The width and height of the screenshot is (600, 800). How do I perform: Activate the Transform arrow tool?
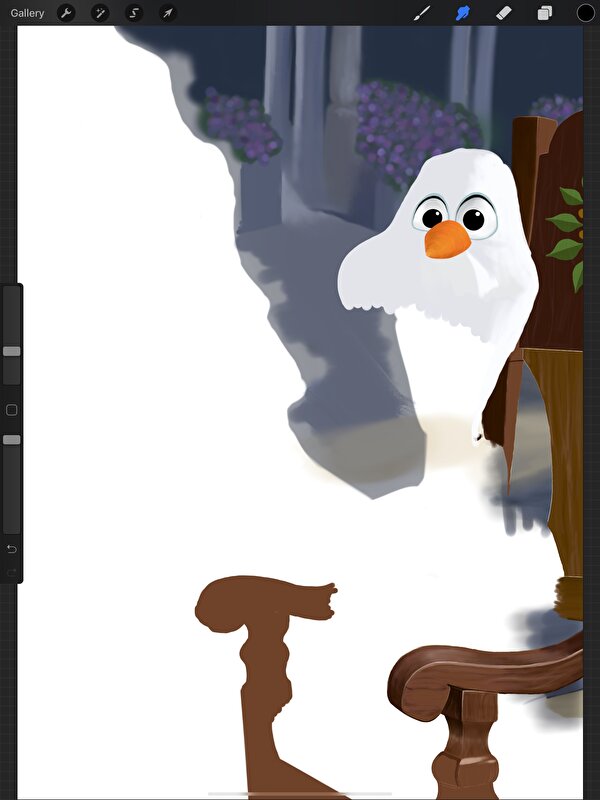(x=168, y=13)
